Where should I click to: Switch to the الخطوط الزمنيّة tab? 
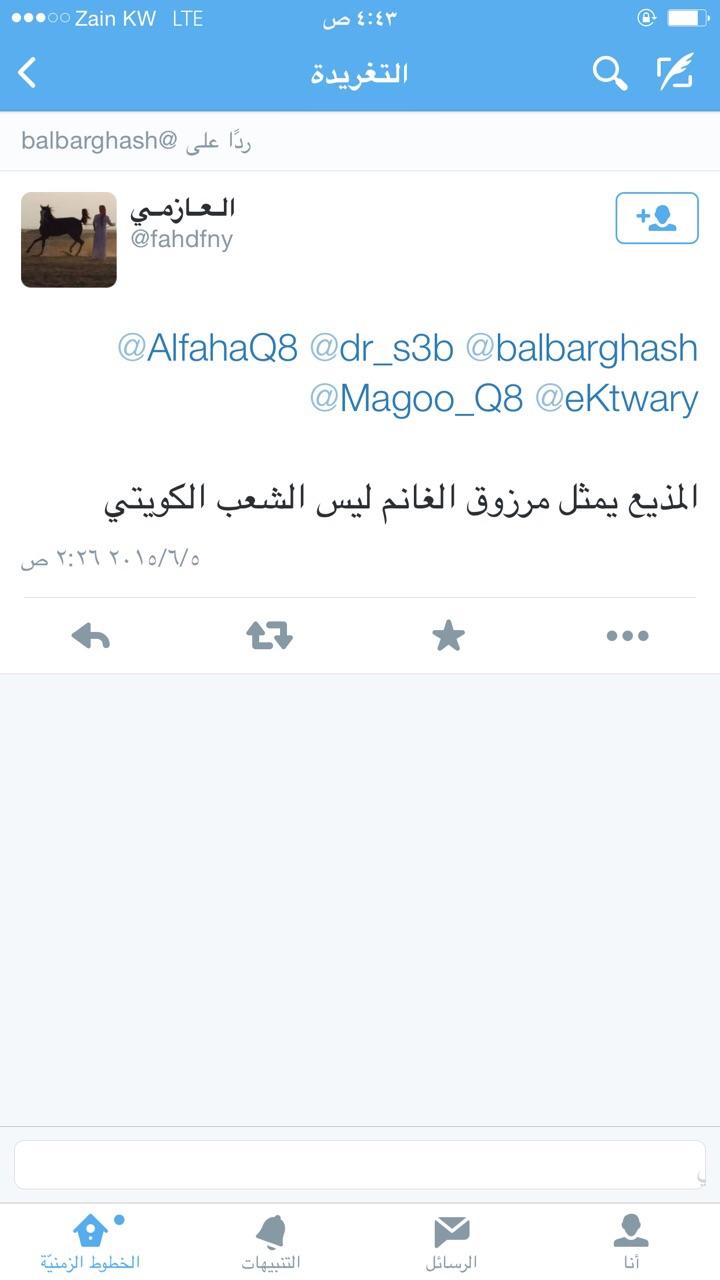[90, 1242]
